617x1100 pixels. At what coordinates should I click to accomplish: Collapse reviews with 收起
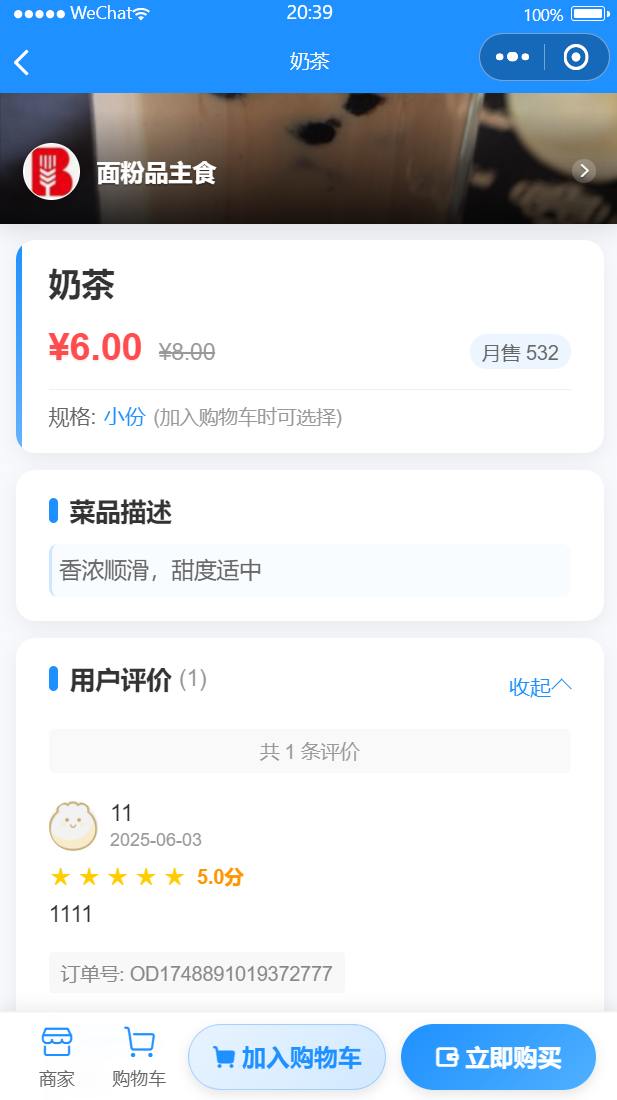click(540, 687)
